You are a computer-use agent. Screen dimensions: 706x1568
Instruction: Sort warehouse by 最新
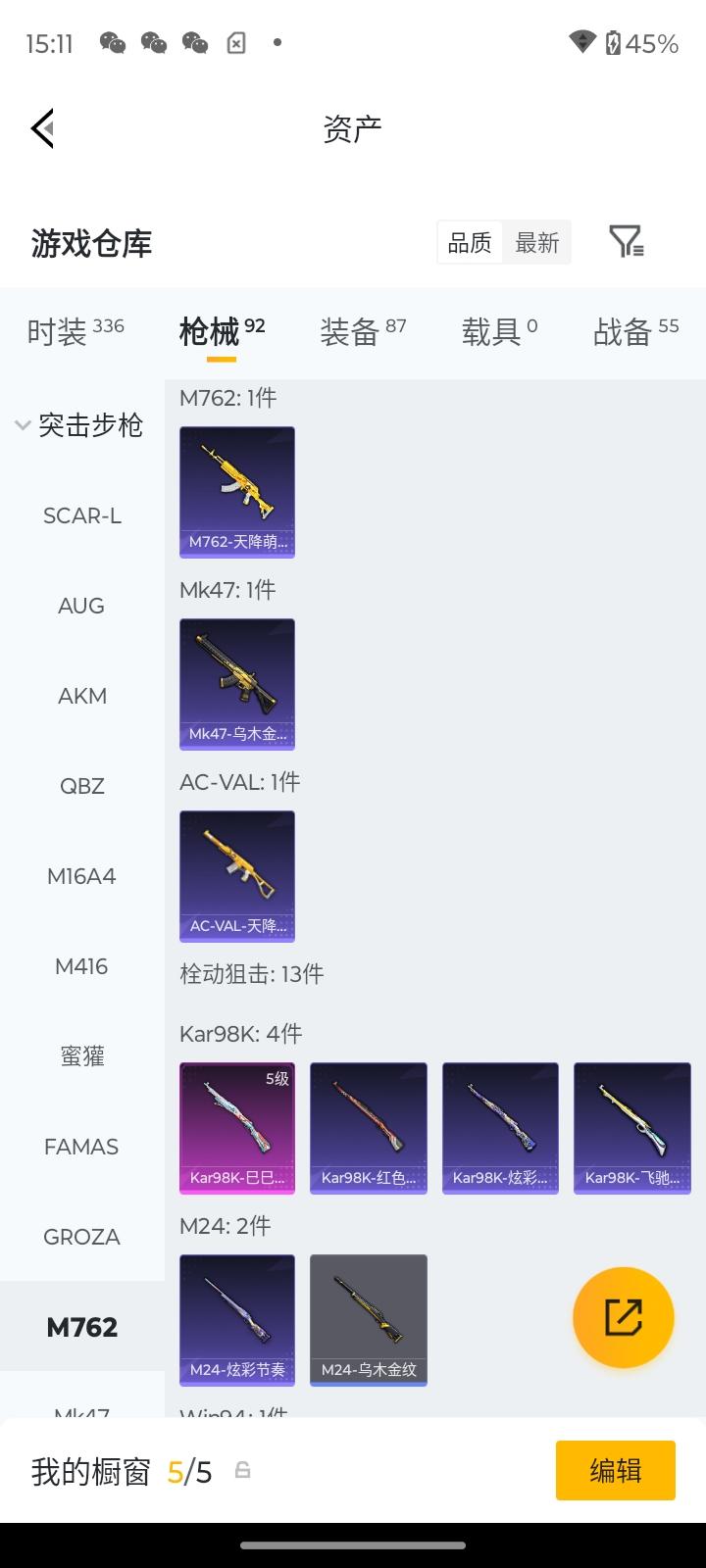tap(537, 243)
